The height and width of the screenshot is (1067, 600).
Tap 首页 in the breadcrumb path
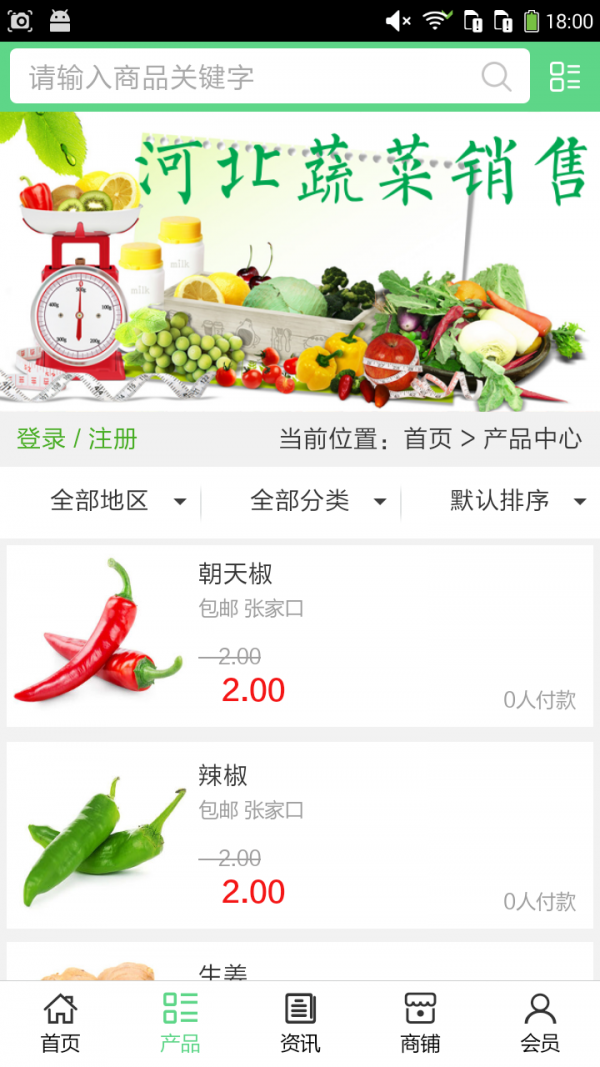[x=428, y=438]
